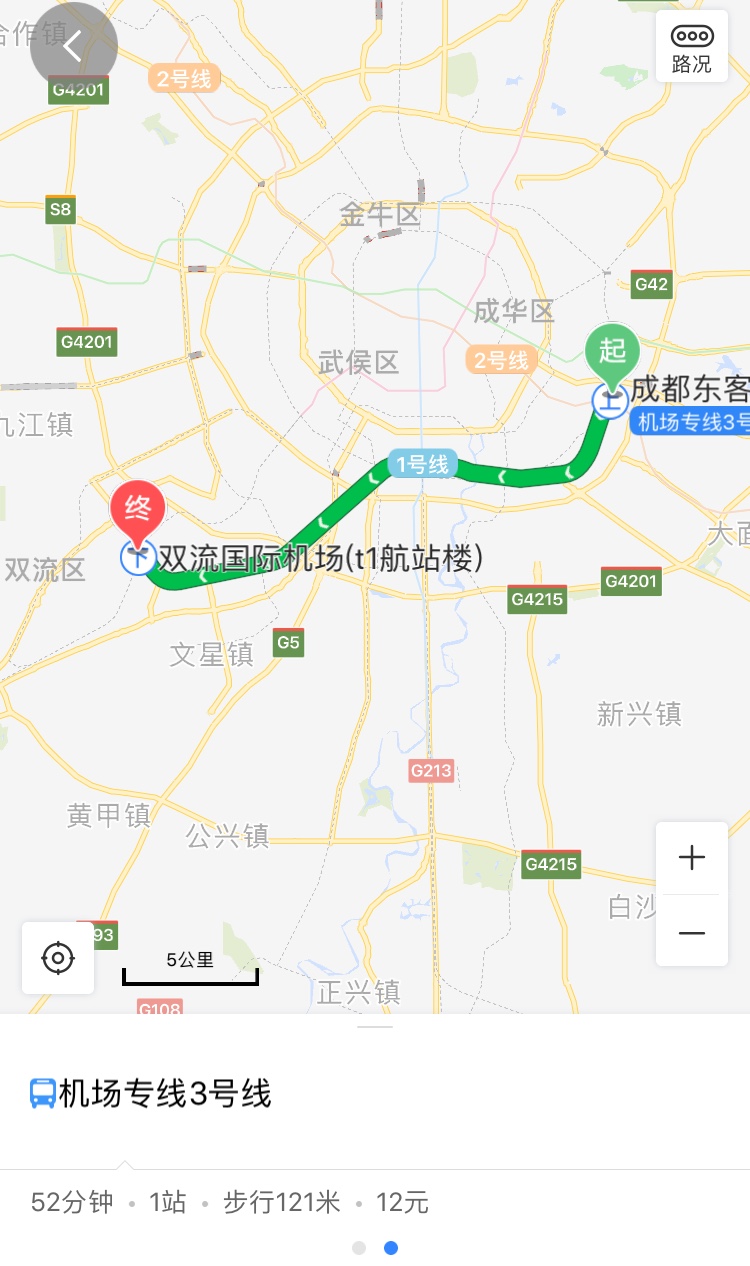Zoom in with the plus button
This screenshot has width=750, height=1266.
(x=691, y=858)
